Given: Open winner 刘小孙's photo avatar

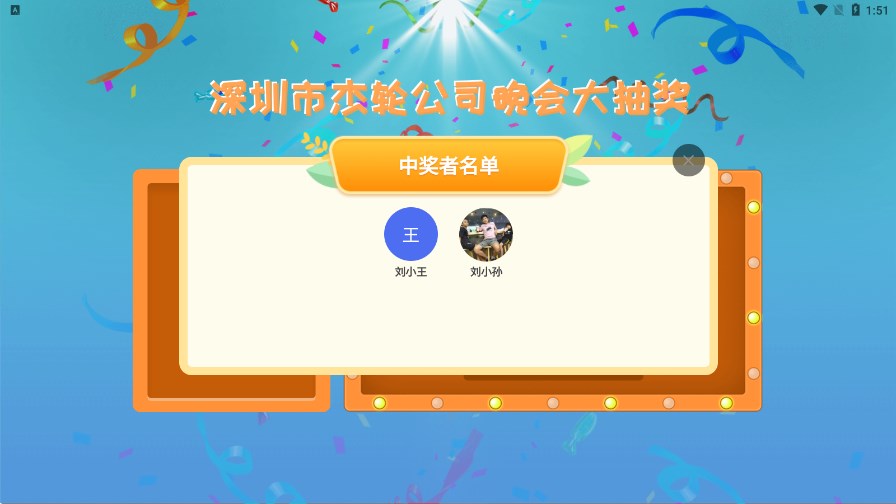Looking at the screenshot, I should pyautogui.click(x=486, y=234).
